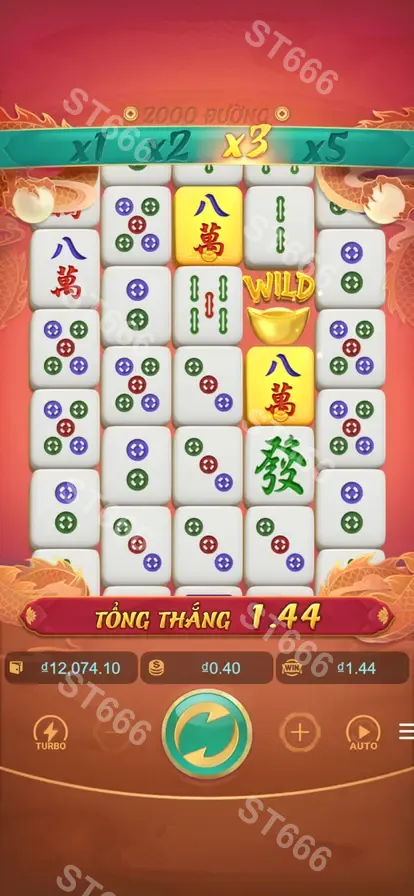This screenshot has height=896, width=414.
Task: Tap the green spin button
Action: coord(207,734)
